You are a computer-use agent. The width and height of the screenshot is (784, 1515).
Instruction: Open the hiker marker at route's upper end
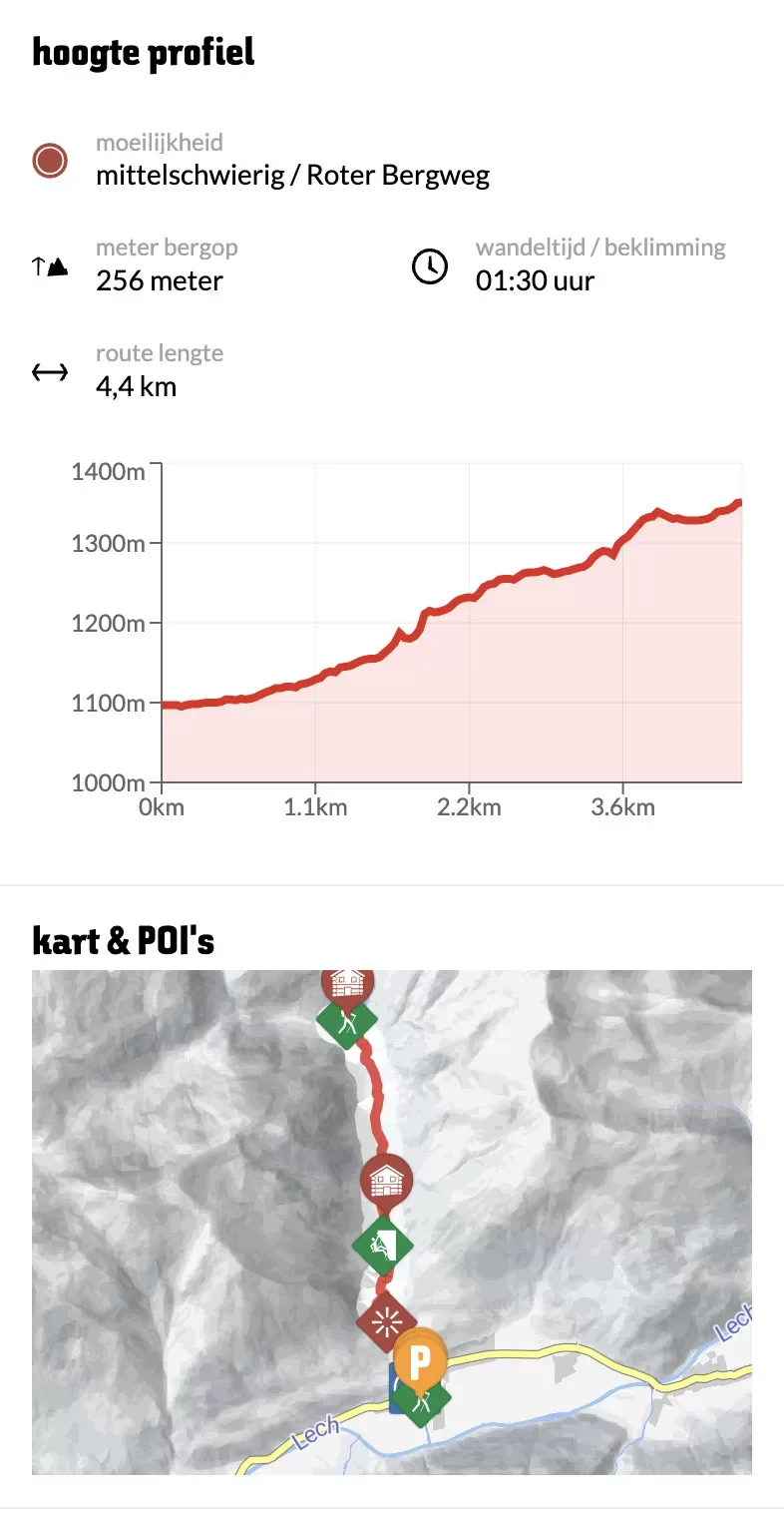pos(345,1021)
